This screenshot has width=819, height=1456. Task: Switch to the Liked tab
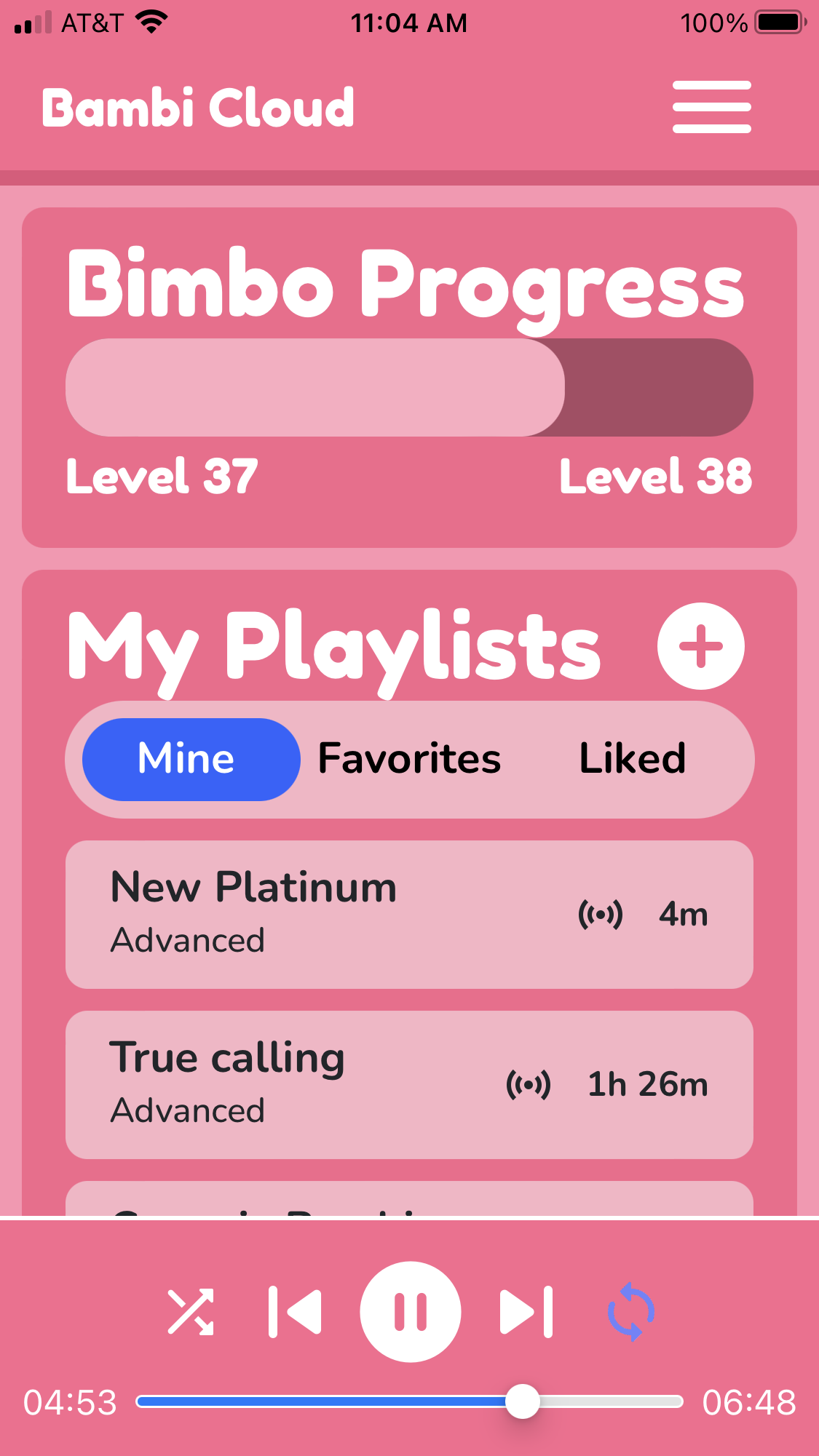coord(632,759)
